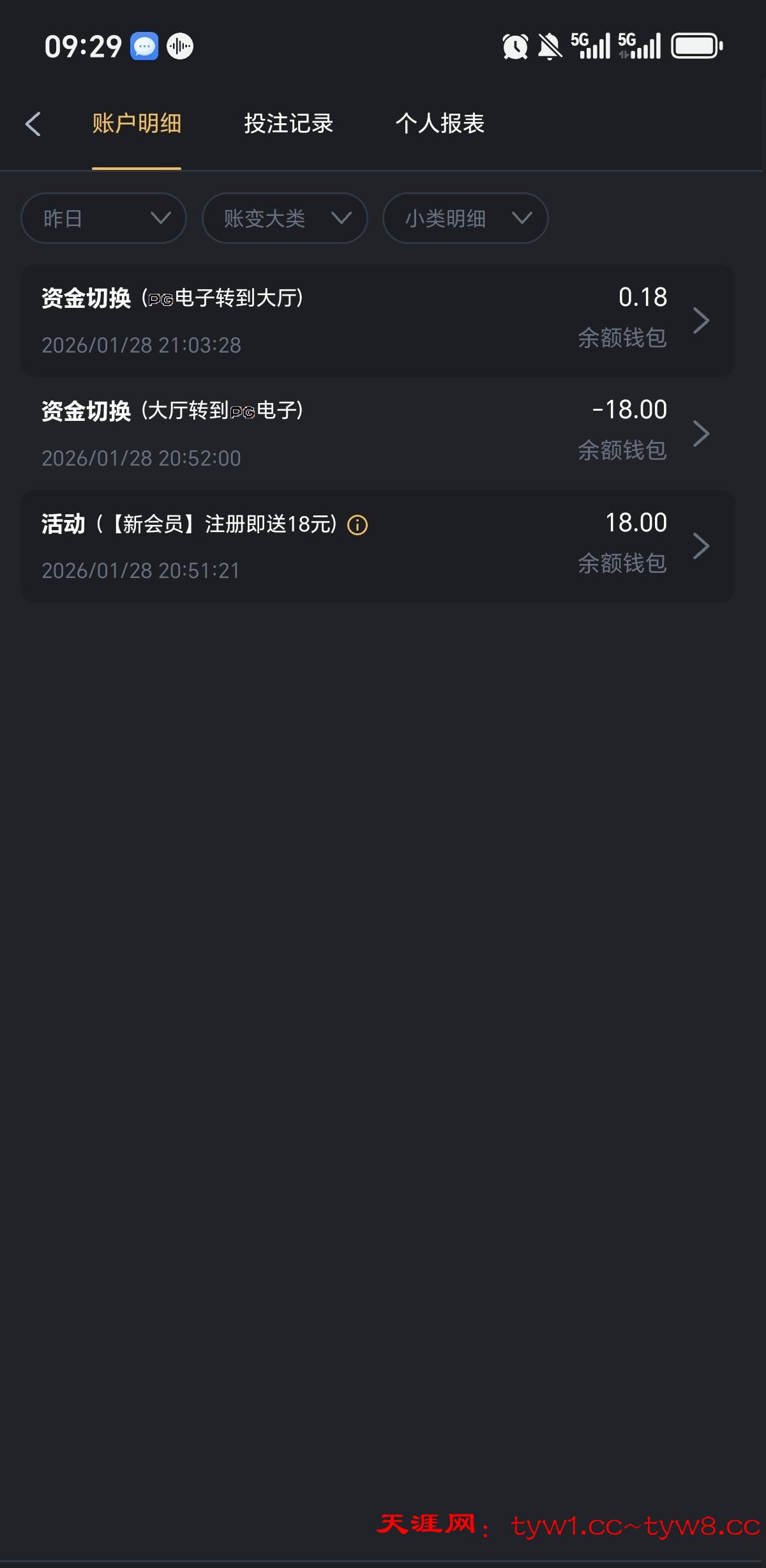This screenshot has height=1568, width=766.
Task: Open the 注册即送18元 activity record
Action: pyautogui.click(x=377, y=546)
